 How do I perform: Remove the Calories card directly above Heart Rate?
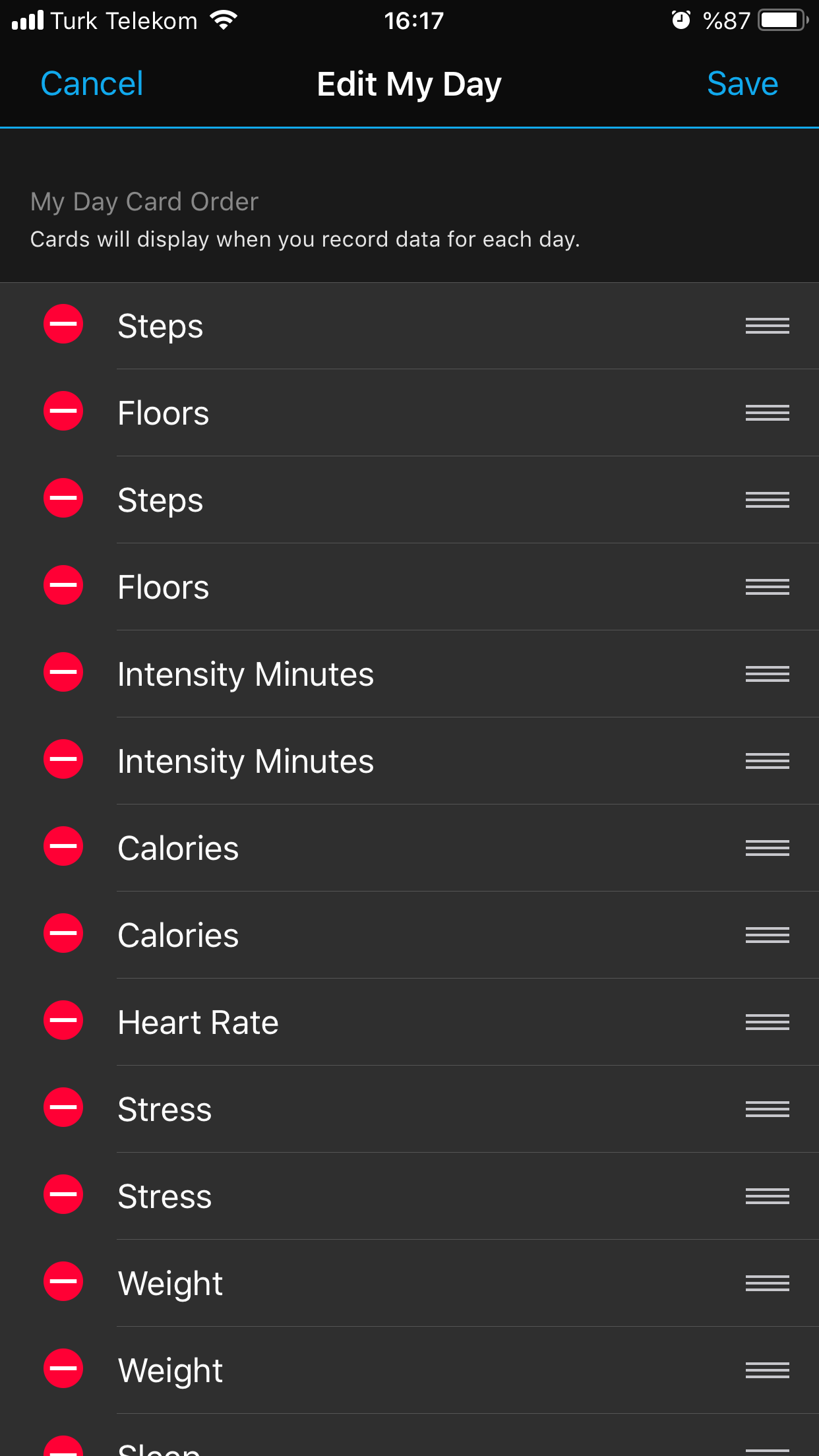(x=63, y=934)
